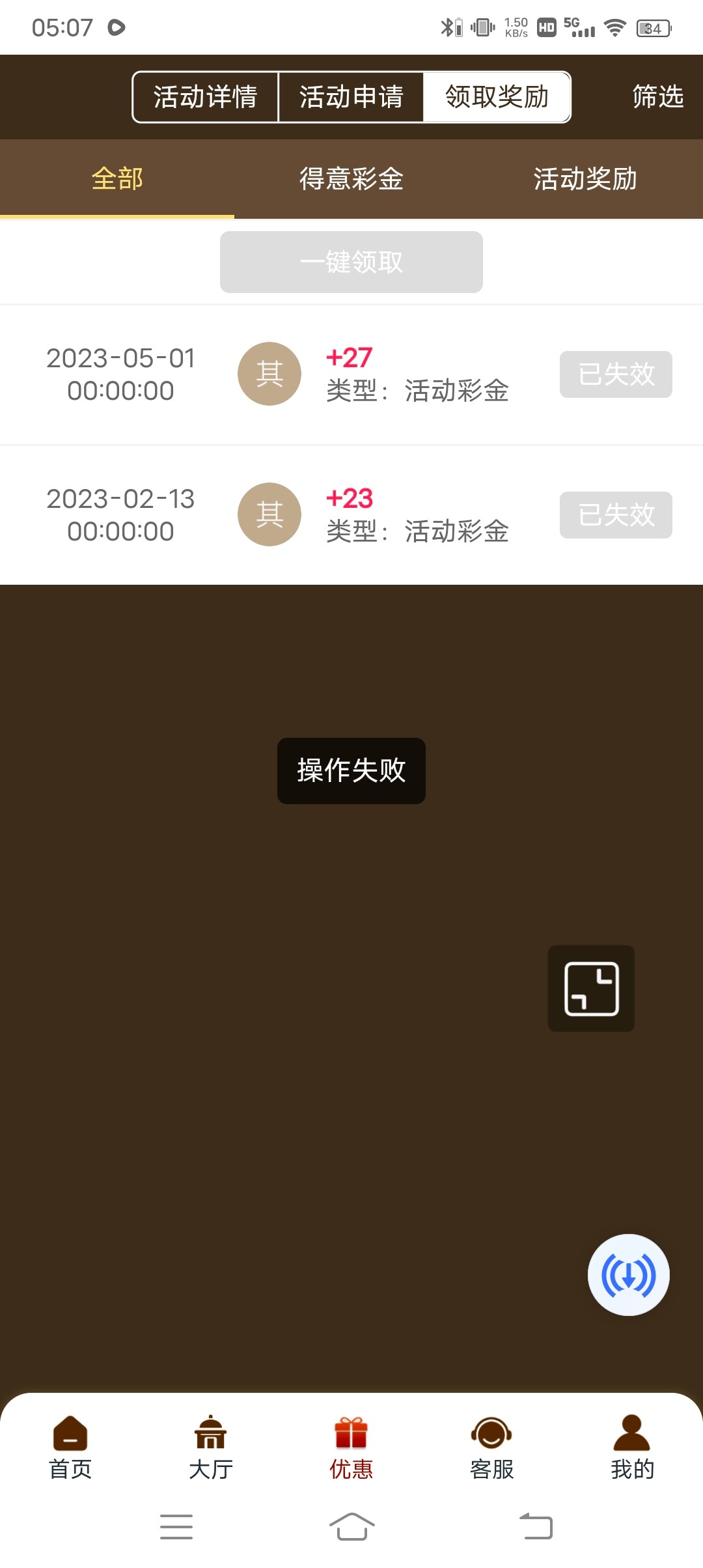Switch to the 活动奖励 tab

pyautogui.click(x=585, y=179)
